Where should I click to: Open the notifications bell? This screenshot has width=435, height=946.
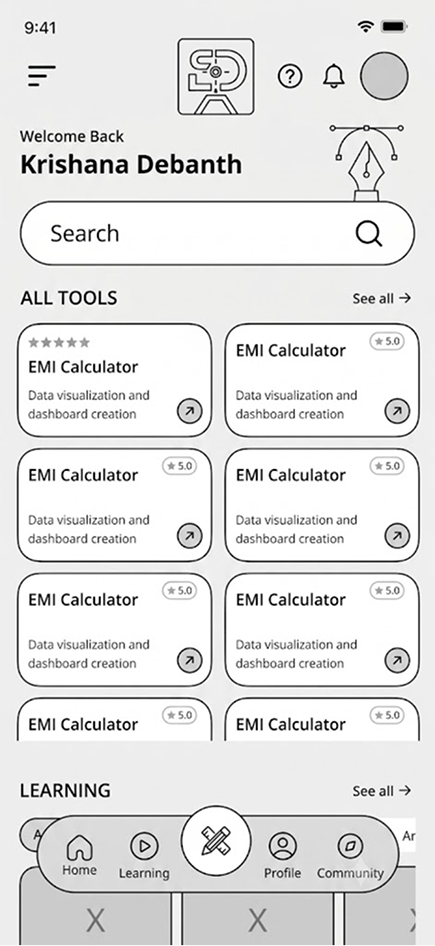pyautogui.click(x=334, y=76)
